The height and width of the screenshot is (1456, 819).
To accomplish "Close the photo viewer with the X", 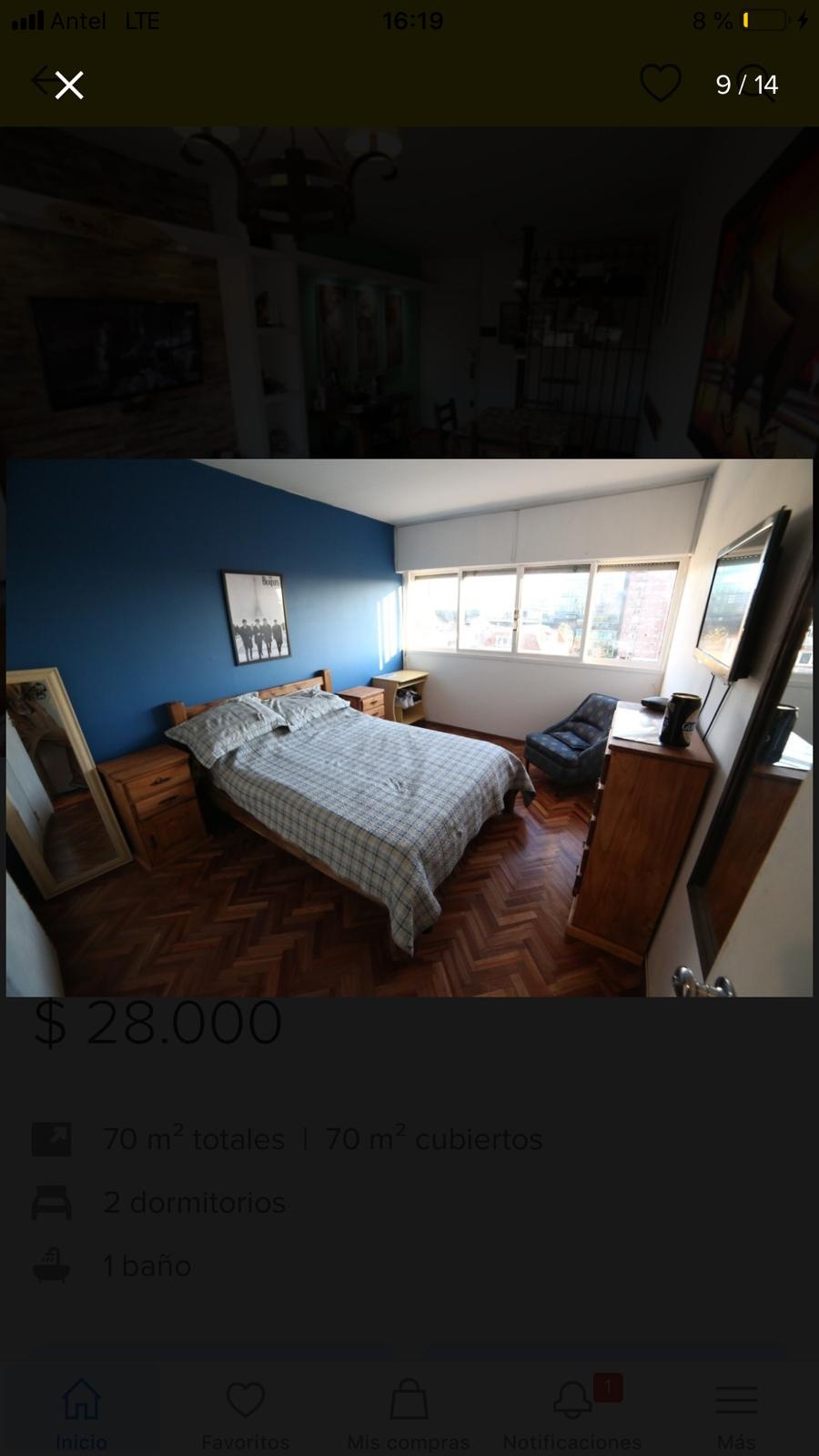I will click(69, 86).
